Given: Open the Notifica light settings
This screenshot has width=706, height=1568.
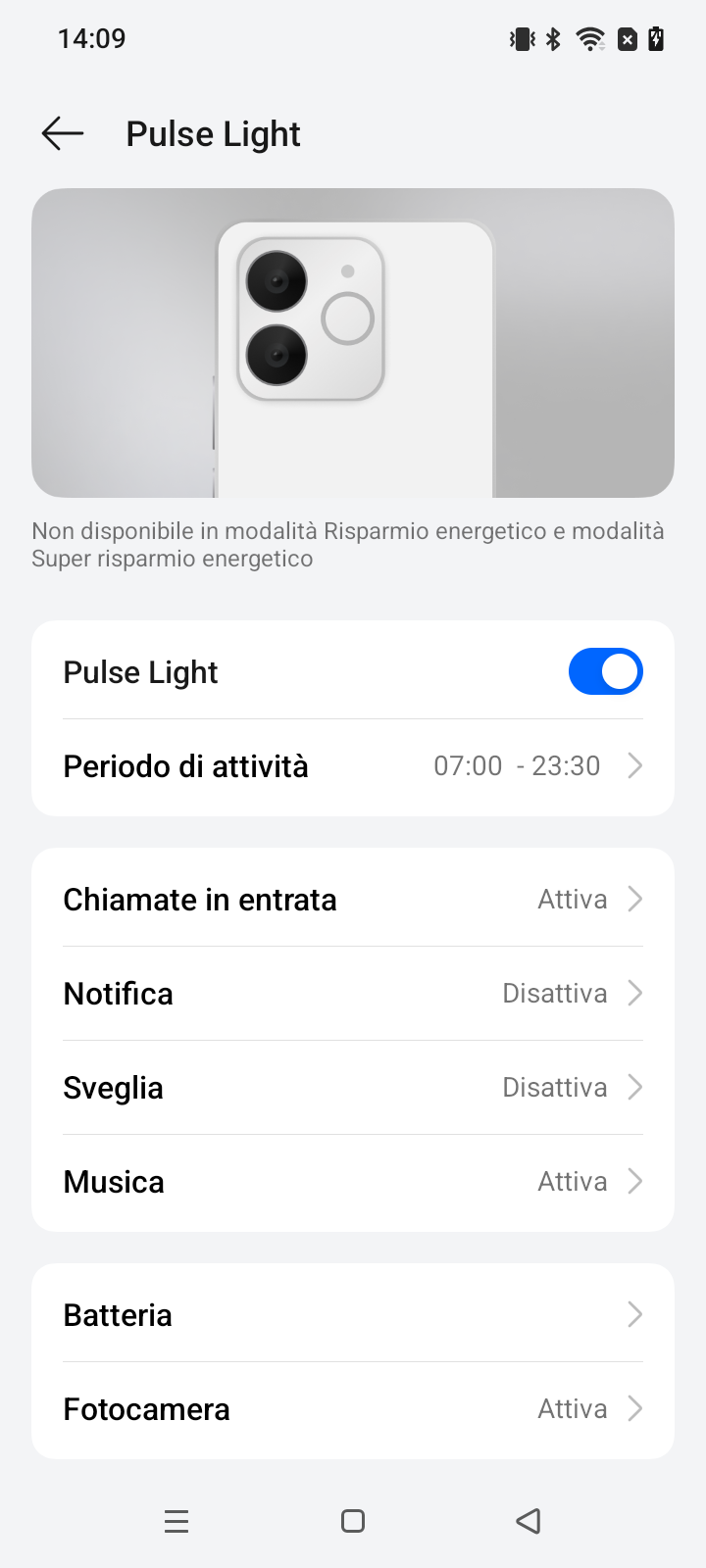Looking at the screenshot, I should [x=353, y=994].
